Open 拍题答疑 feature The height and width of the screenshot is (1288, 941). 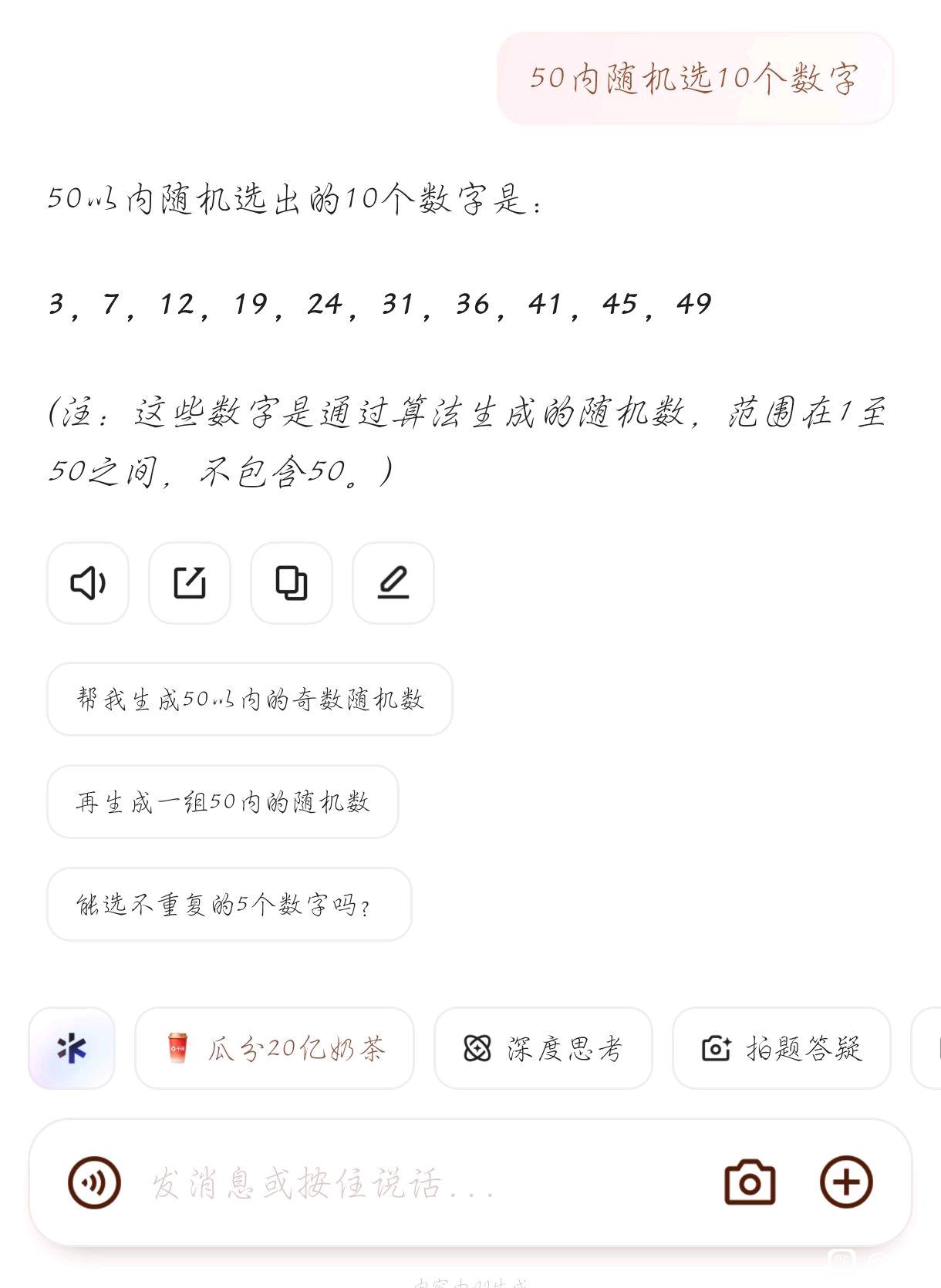(781, 1048)
